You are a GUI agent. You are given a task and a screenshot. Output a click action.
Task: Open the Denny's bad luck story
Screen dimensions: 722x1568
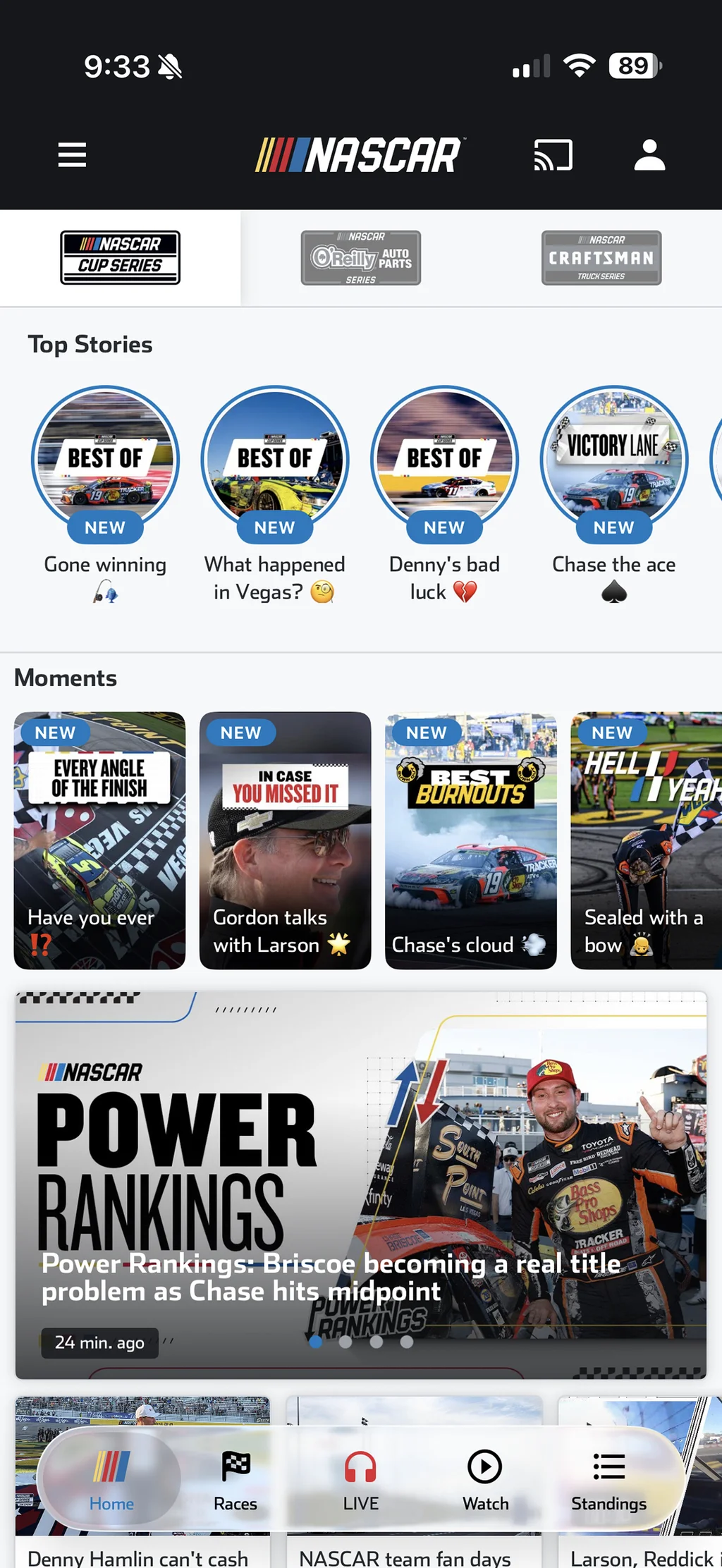coord(444,495)
